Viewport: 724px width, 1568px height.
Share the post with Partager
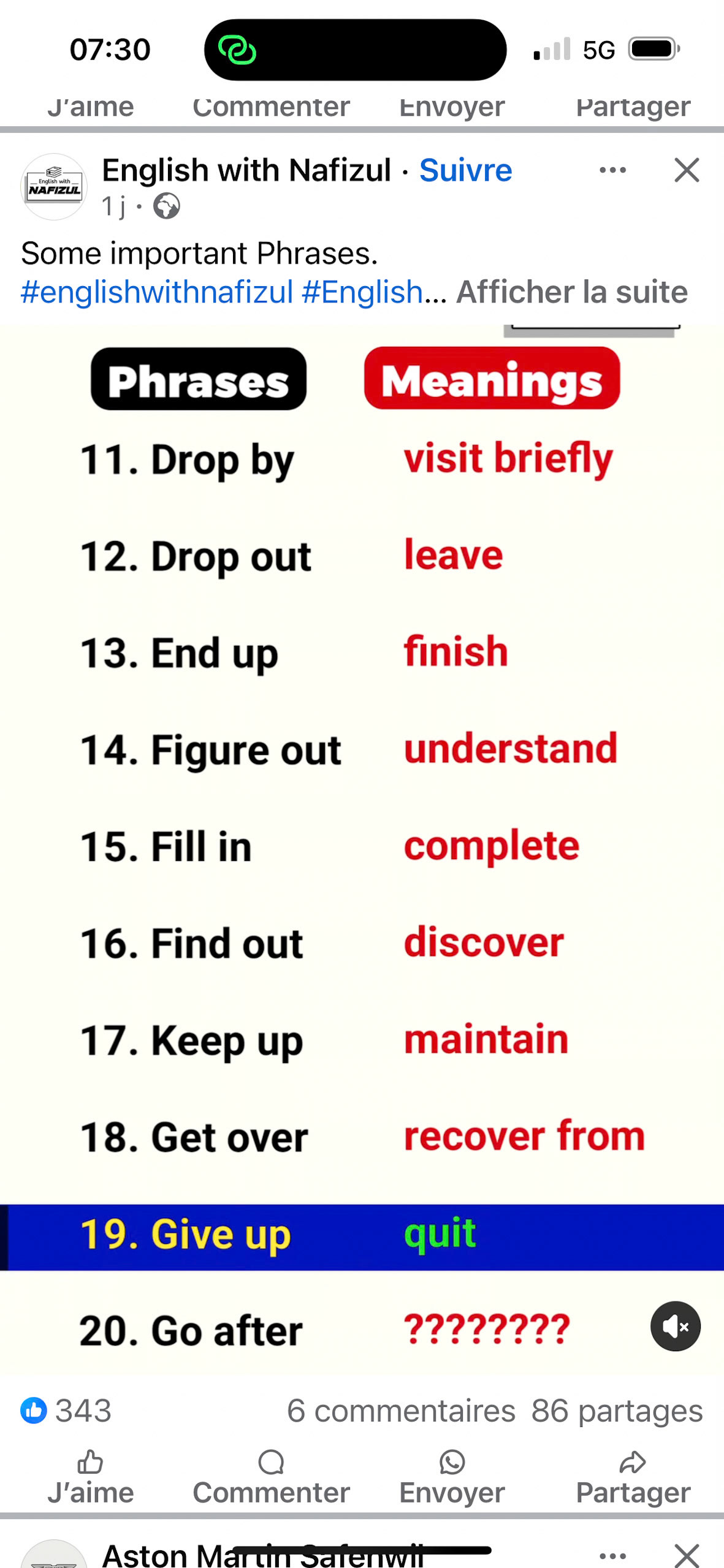point(633,1477)
